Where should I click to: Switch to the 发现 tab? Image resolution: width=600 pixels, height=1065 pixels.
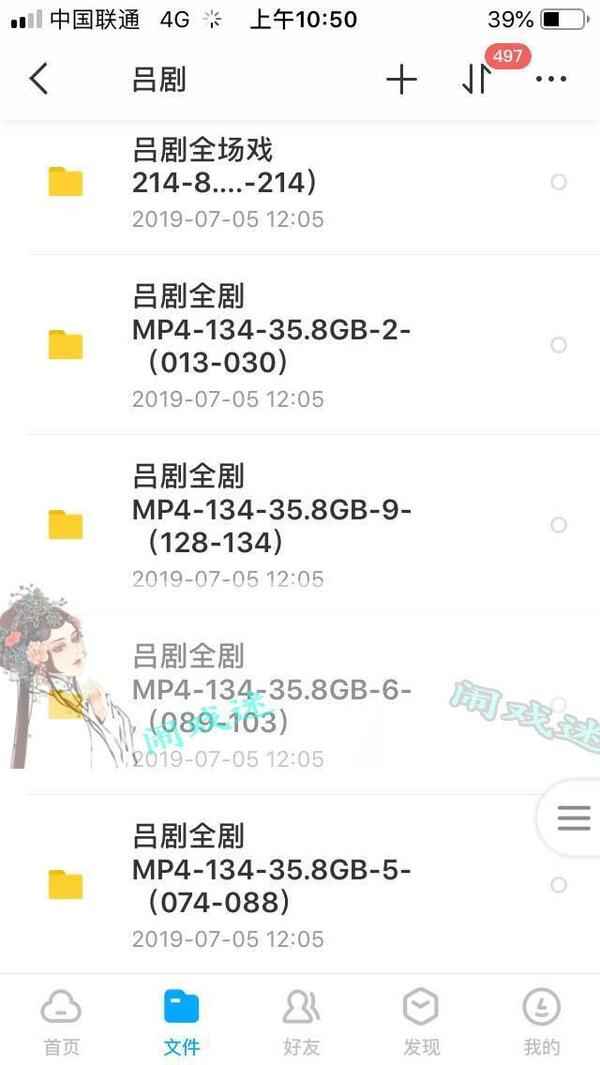[421, 1022]
